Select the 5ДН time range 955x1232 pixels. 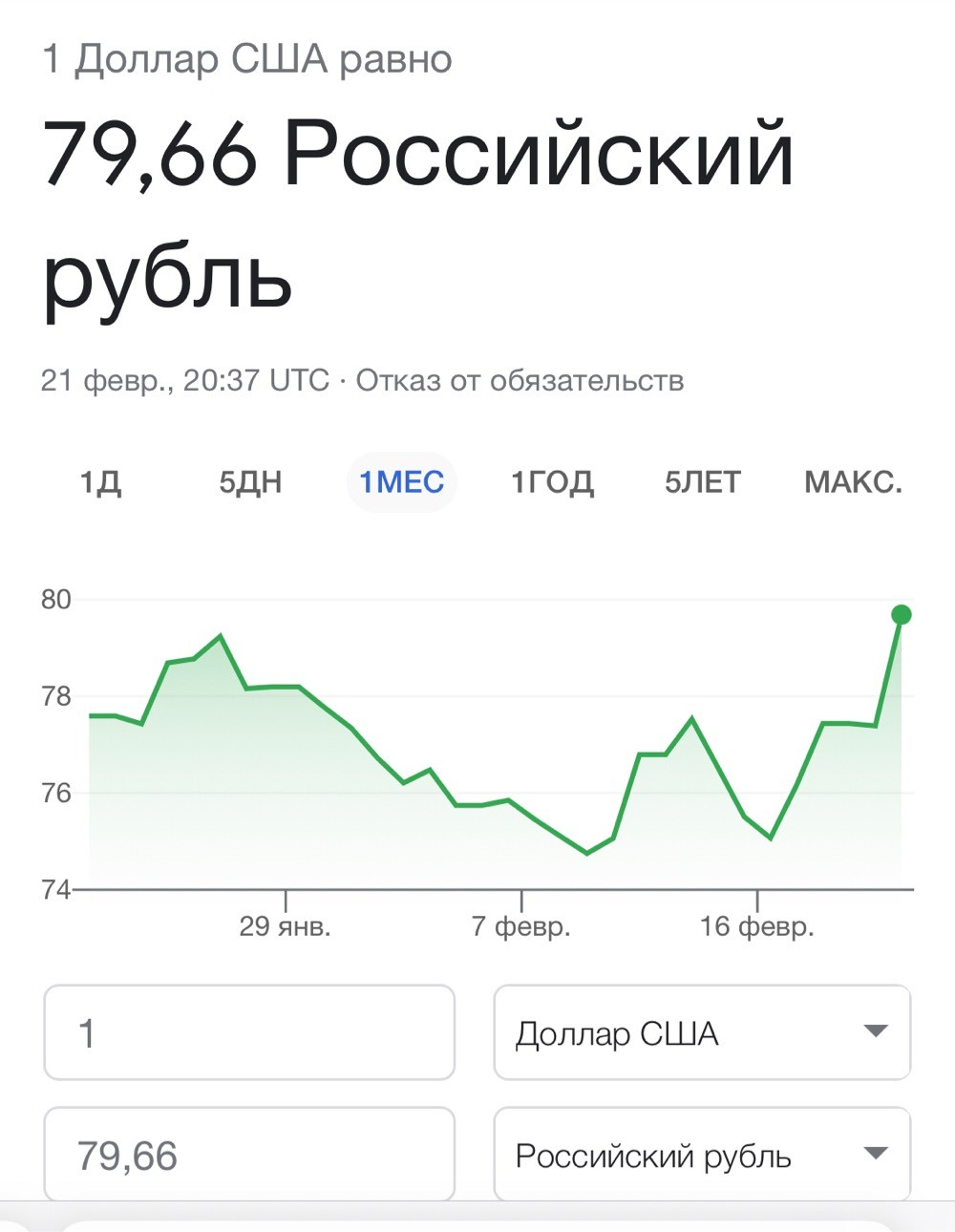tap(250, 482)
